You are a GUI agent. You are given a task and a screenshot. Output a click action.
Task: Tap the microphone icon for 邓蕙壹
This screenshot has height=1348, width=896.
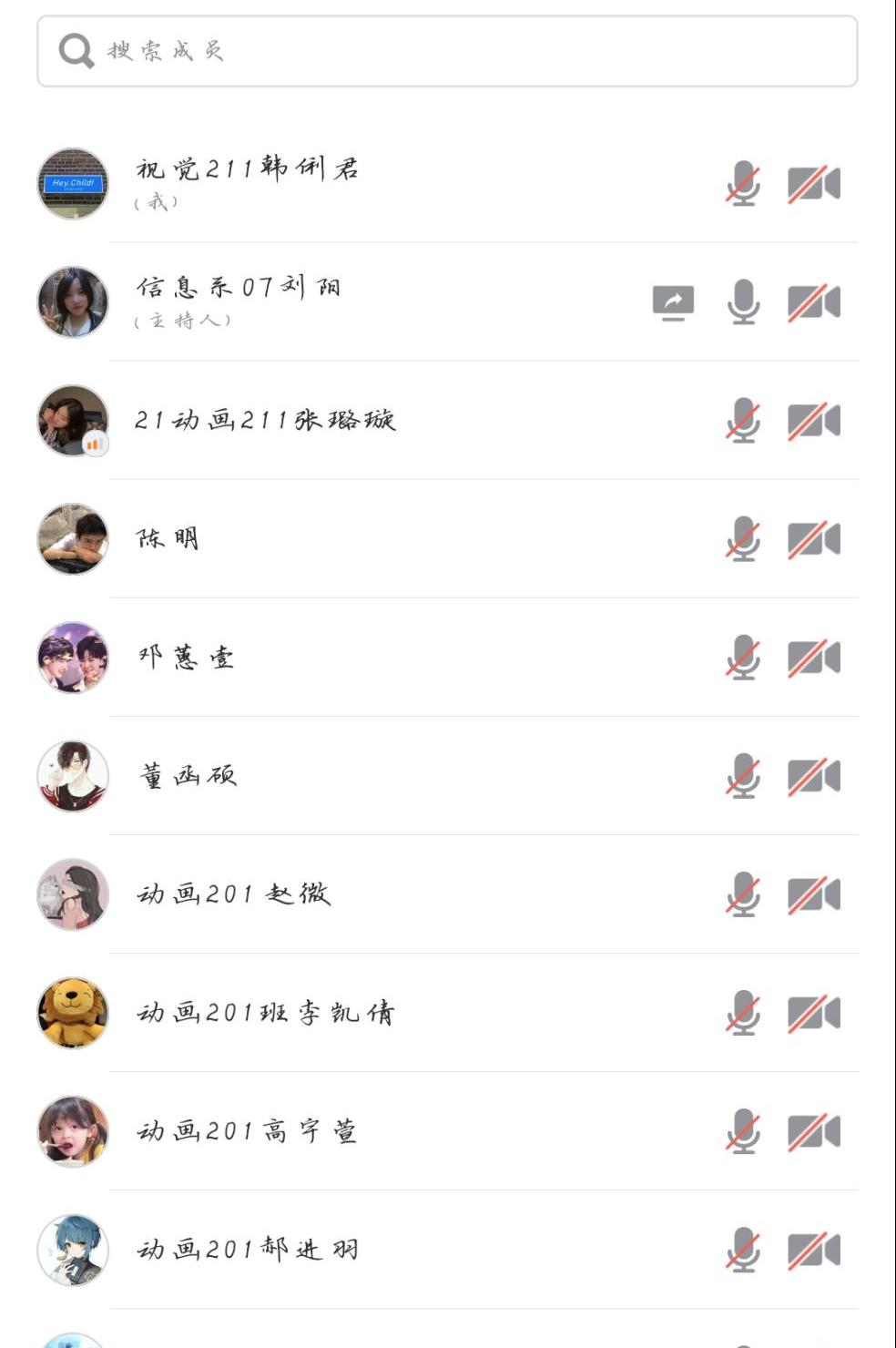point(743,658)
